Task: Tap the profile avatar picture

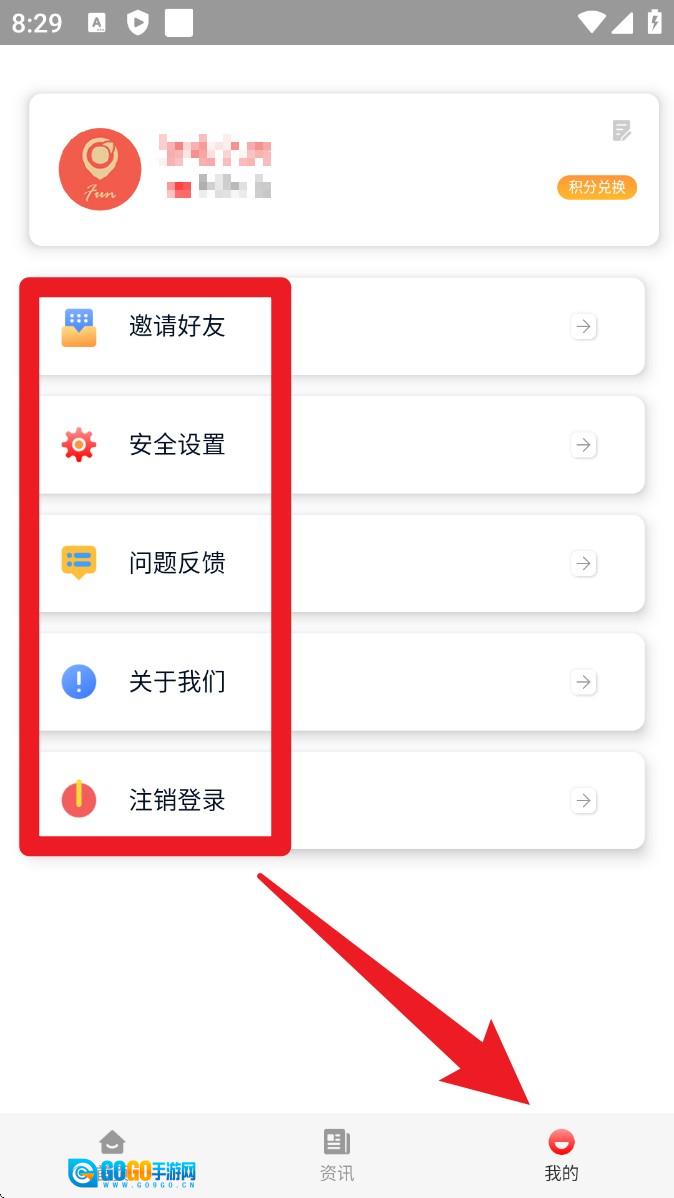Action: point(100,169)
